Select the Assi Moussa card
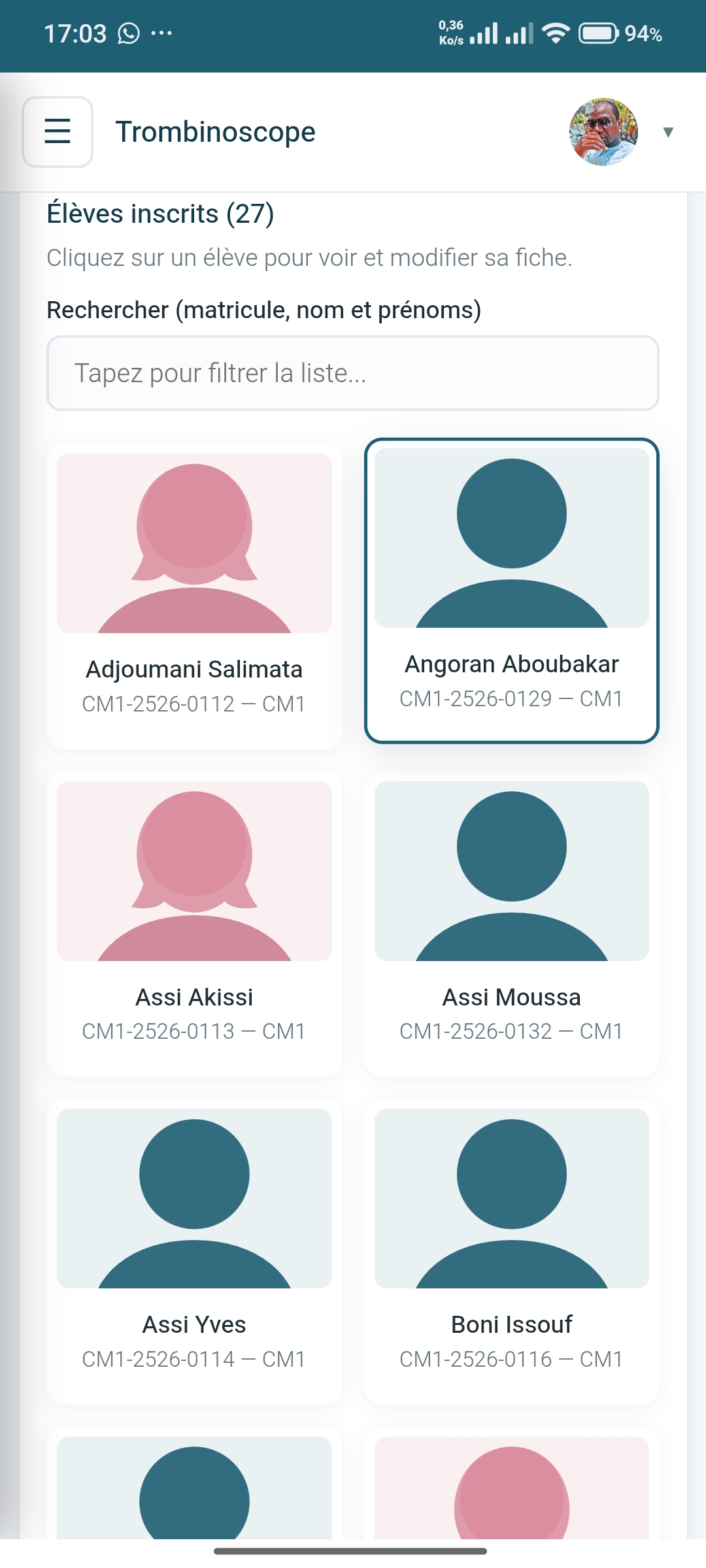The height and width of the screenshot is (1568, 706). 512,924
